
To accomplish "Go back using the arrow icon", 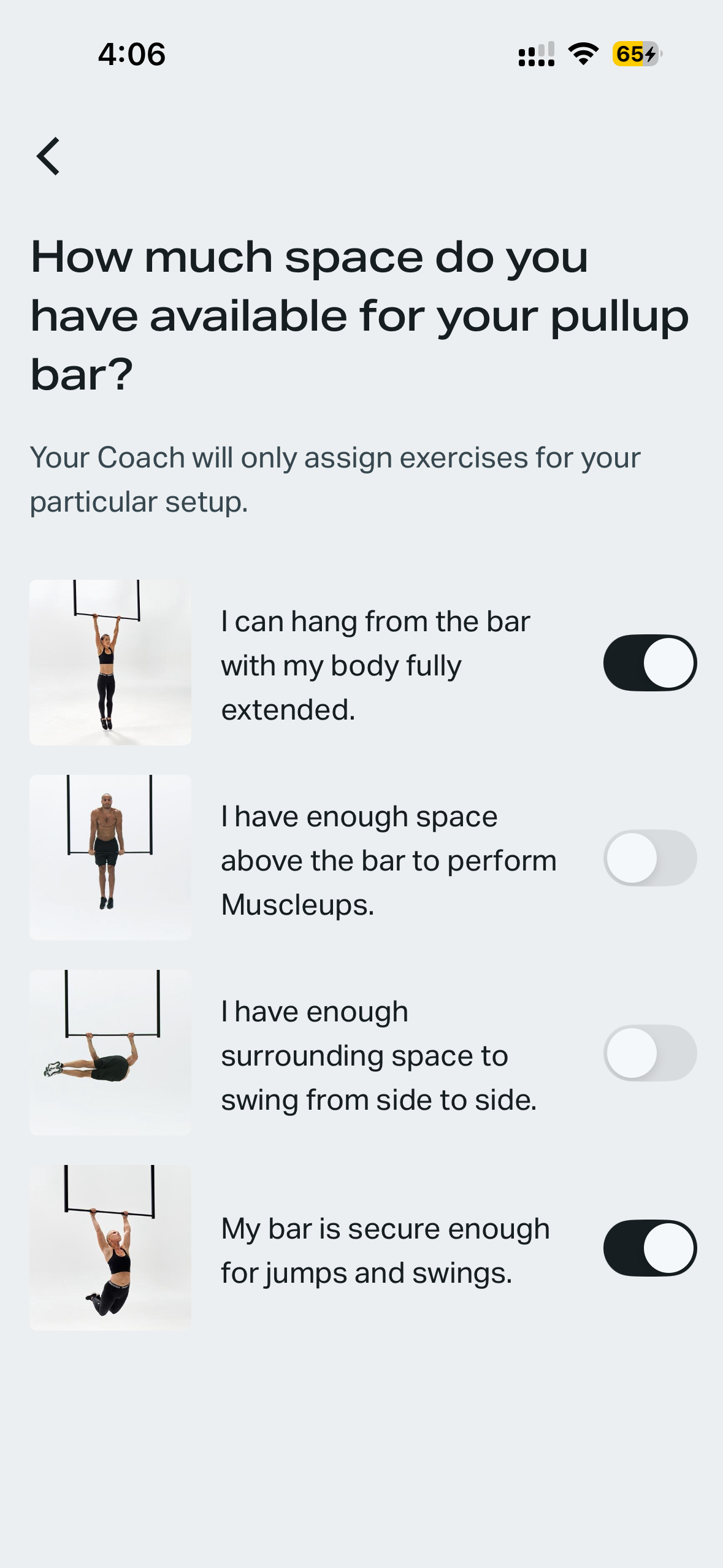I will coord(48,156).
